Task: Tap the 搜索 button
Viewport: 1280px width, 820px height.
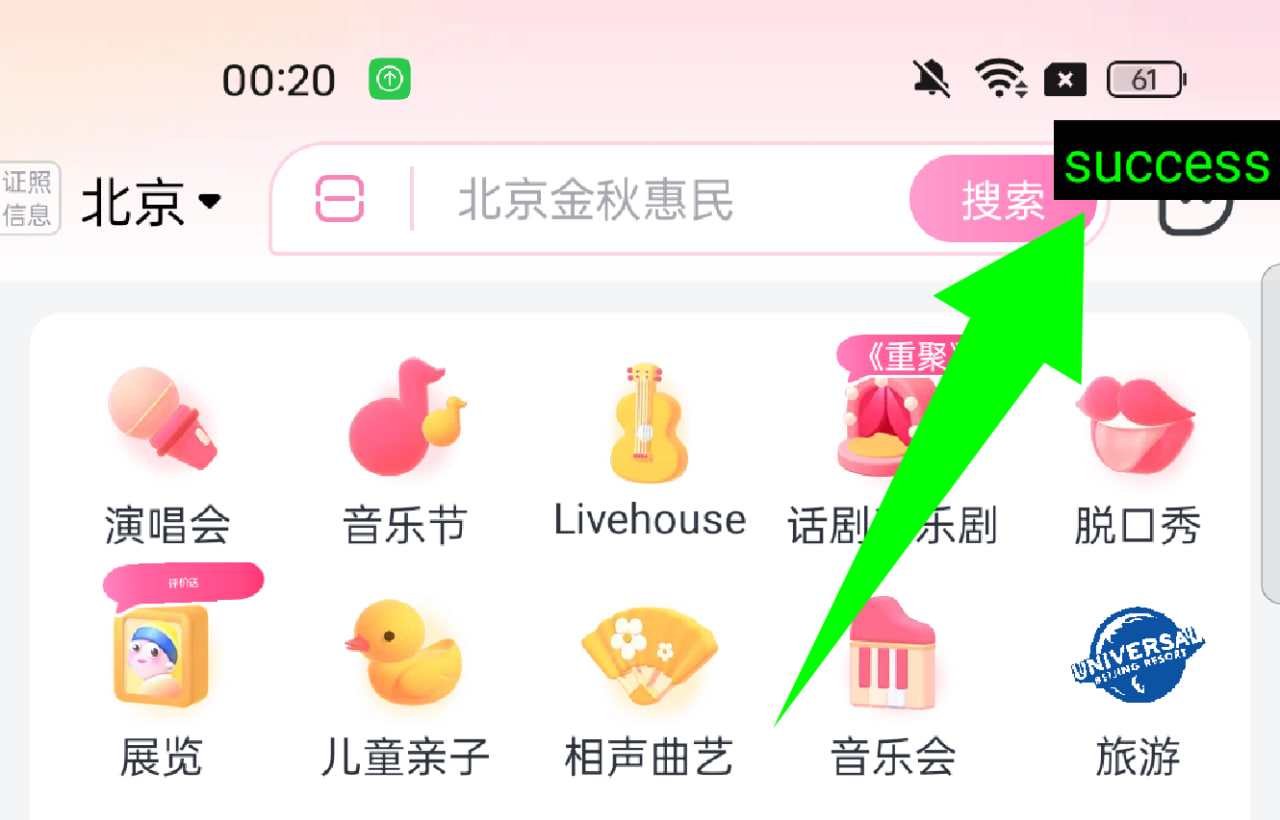Action: [1001, 200]
